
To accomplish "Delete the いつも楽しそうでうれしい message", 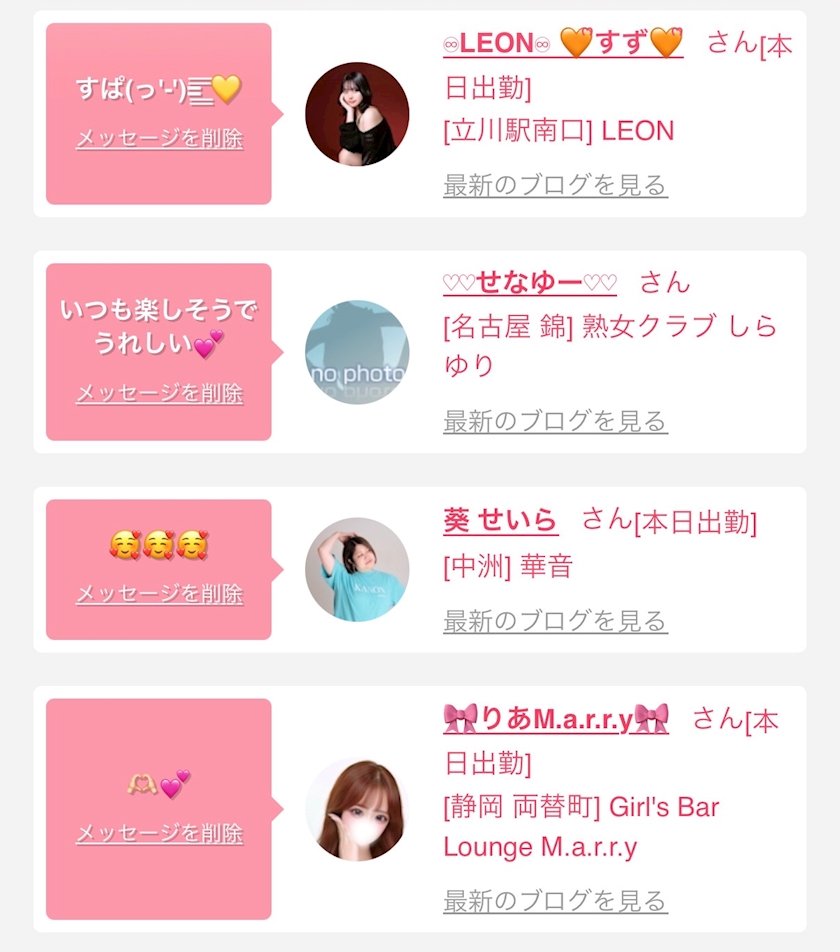I will [160, 393].
